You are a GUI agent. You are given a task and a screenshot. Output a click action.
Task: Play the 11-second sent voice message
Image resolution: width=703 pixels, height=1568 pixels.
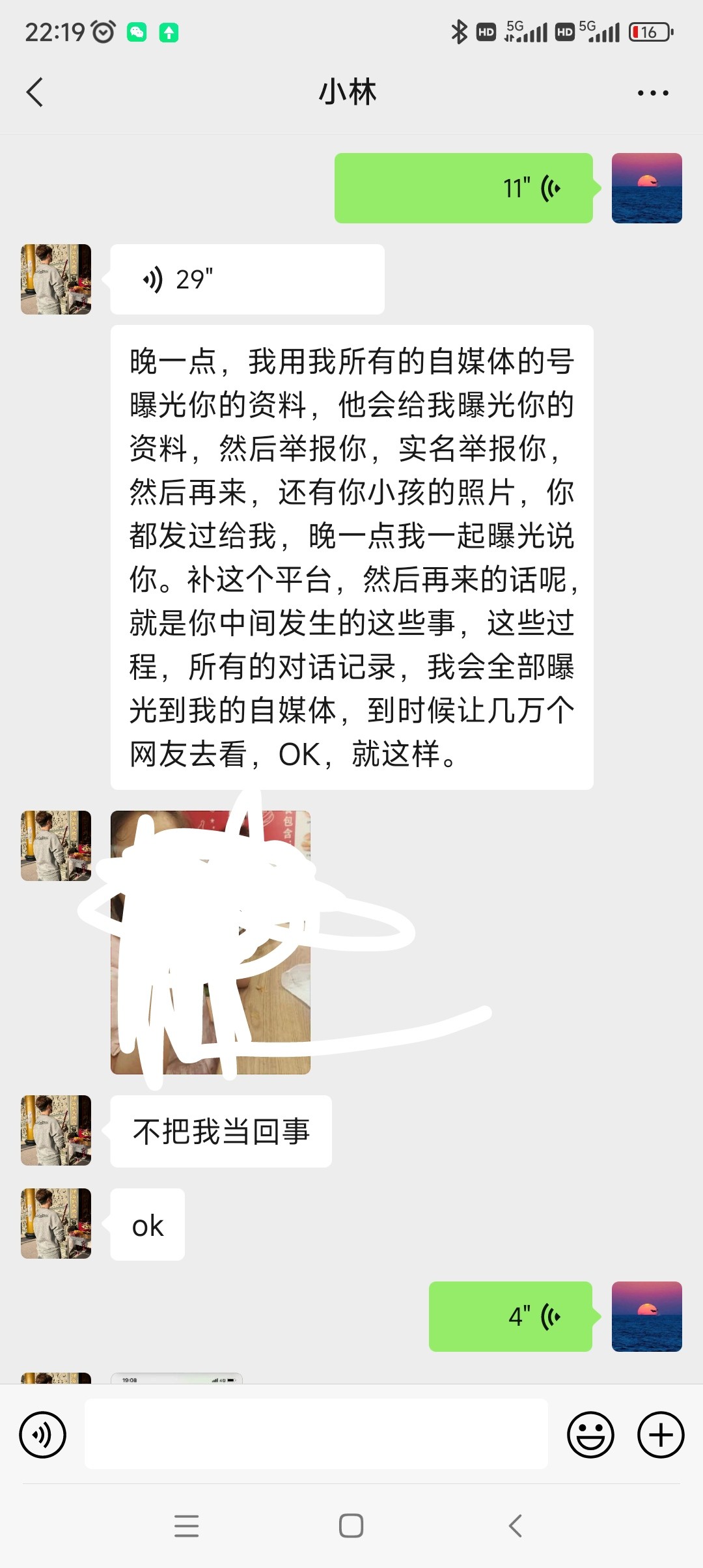tap(463, 188)
